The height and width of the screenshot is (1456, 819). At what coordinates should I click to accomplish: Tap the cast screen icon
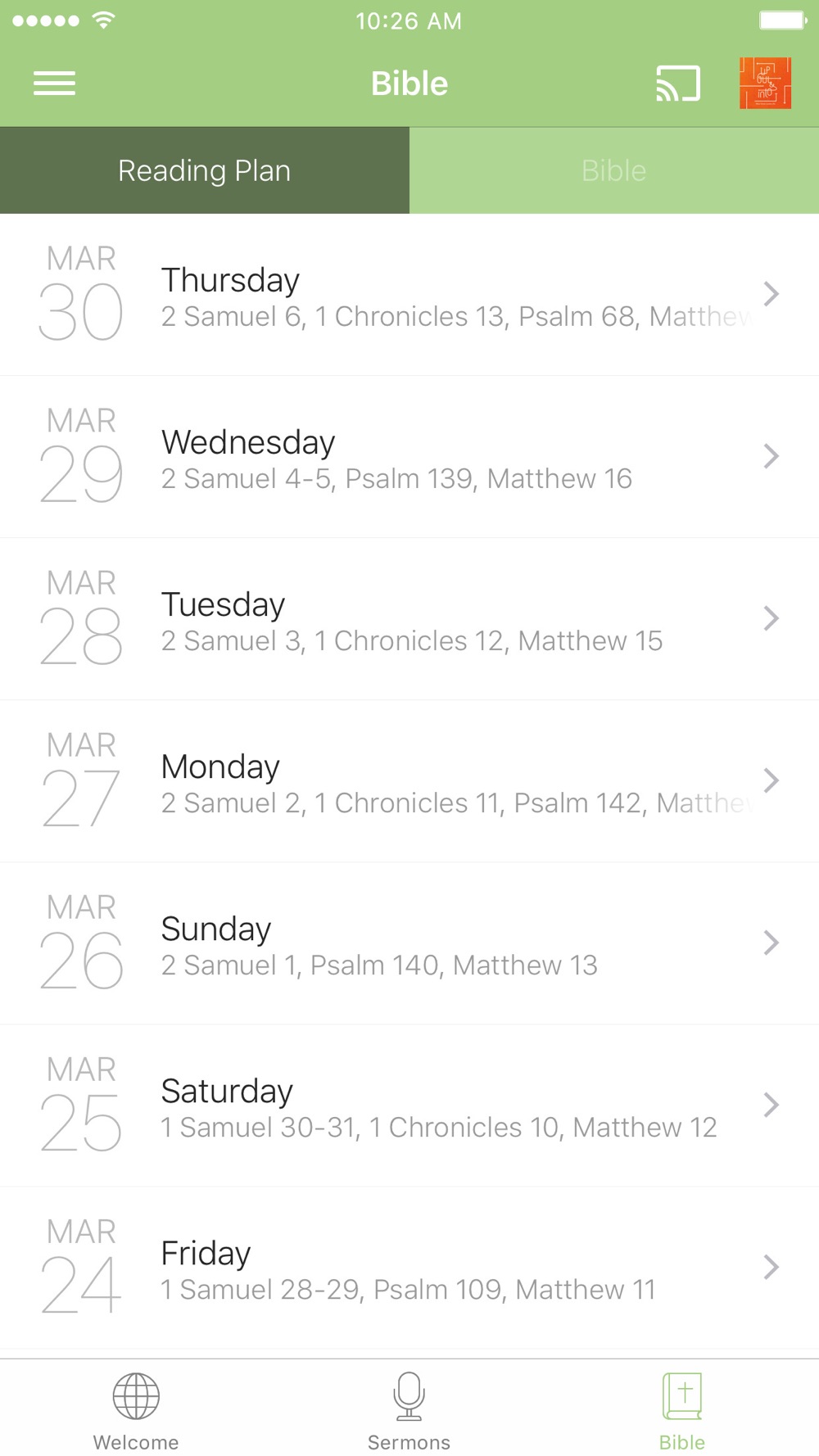coord(678,84)
